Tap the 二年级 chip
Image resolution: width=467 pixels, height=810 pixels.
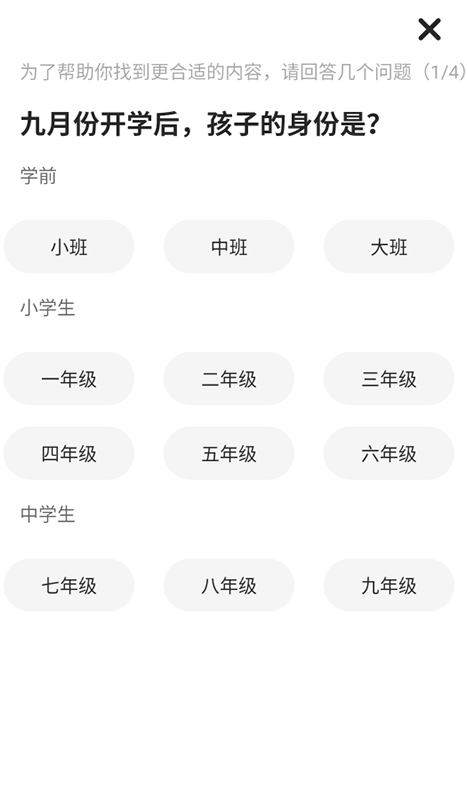(229, 379)
